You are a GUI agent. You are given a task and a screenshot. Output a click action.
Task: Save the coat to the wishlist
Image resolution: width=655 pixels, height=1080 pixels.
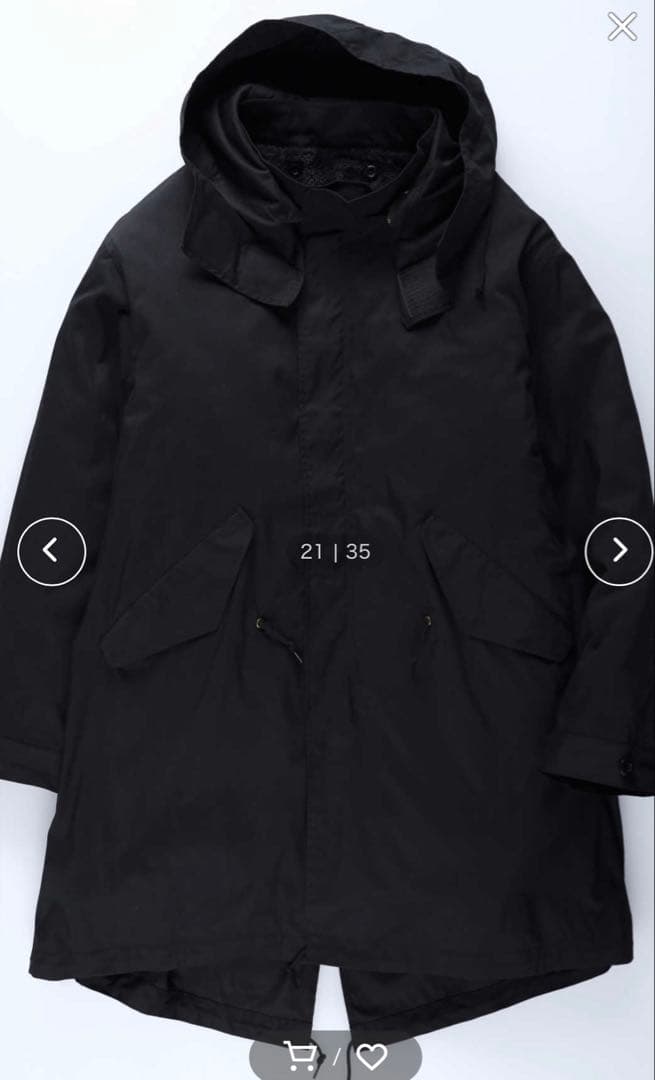tap(371, 1058)
